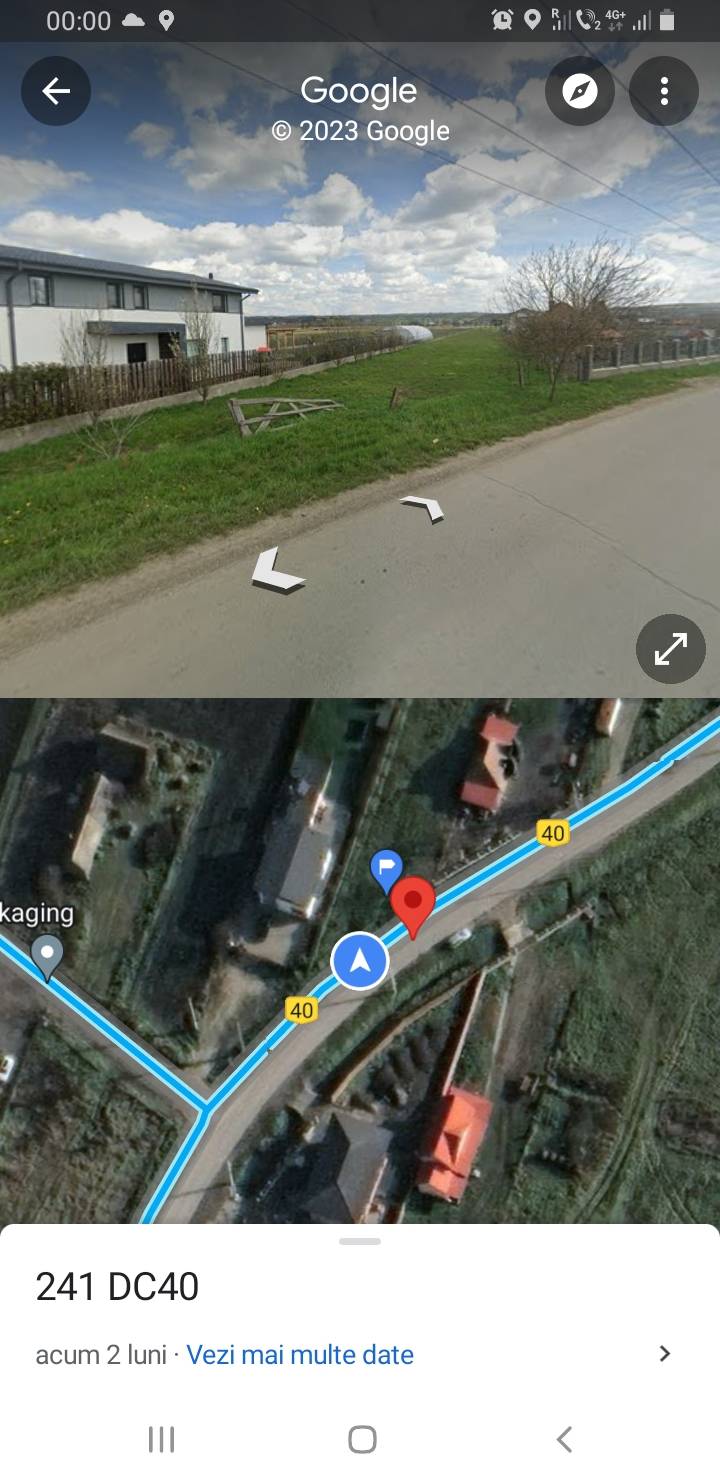The image size is (720, 1480).
Task: Tap the blue flag marker on the map
Action: point(386,871)
